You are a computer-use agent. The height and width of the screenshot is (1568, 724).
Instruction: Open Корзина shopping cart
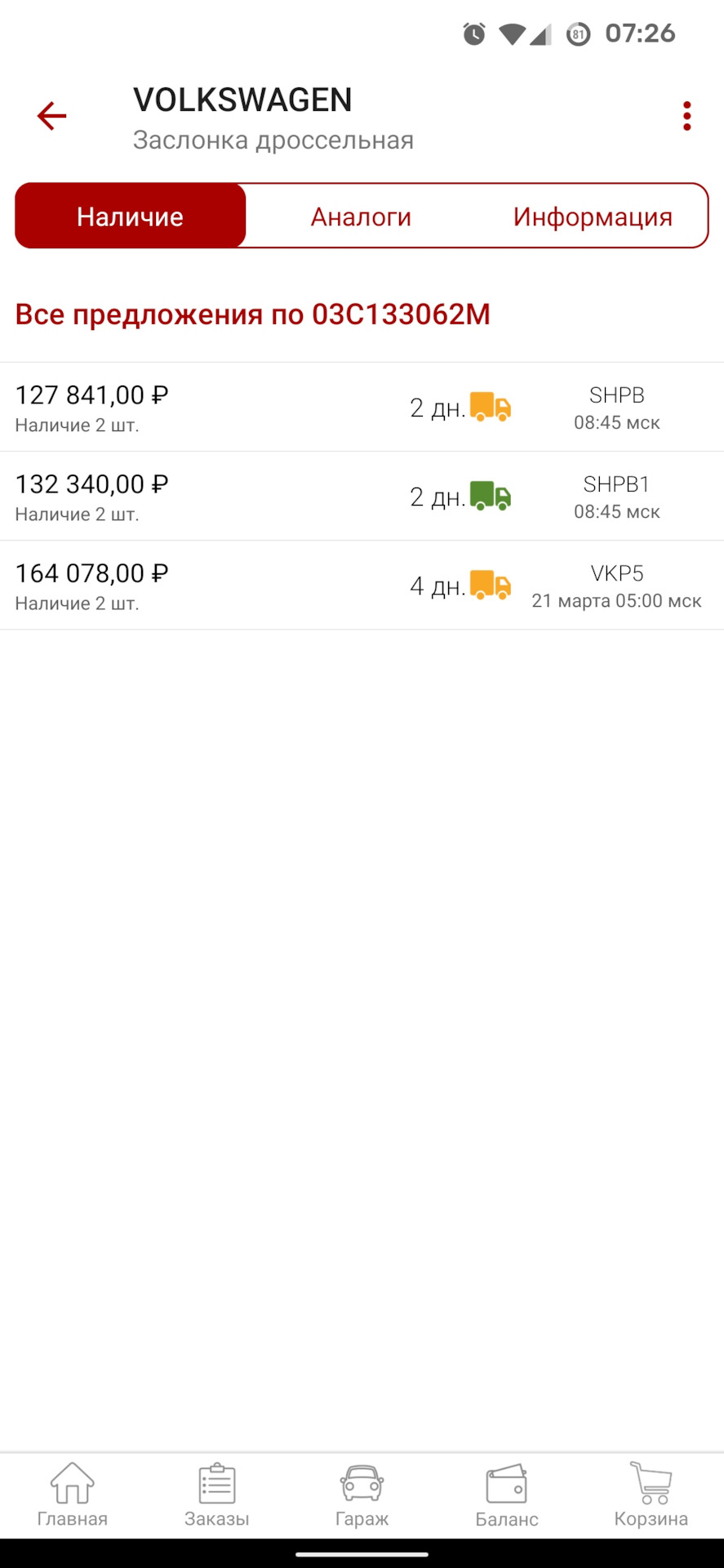(x=651, y=1495)
